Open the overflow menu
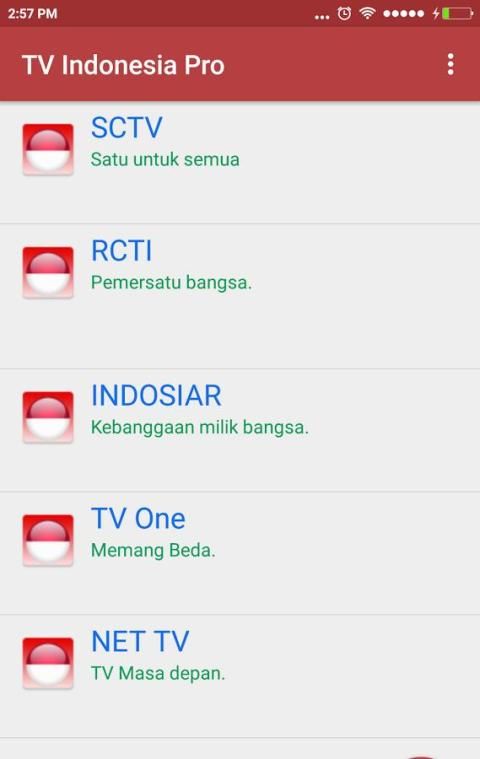 tap(450, 64)
